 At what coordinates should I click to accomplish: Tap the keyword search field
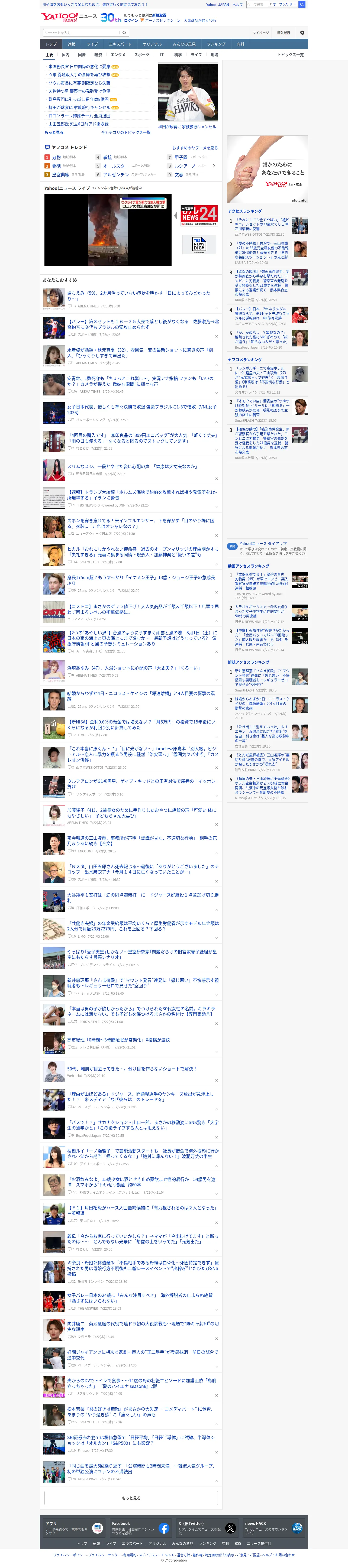[82, 32]
